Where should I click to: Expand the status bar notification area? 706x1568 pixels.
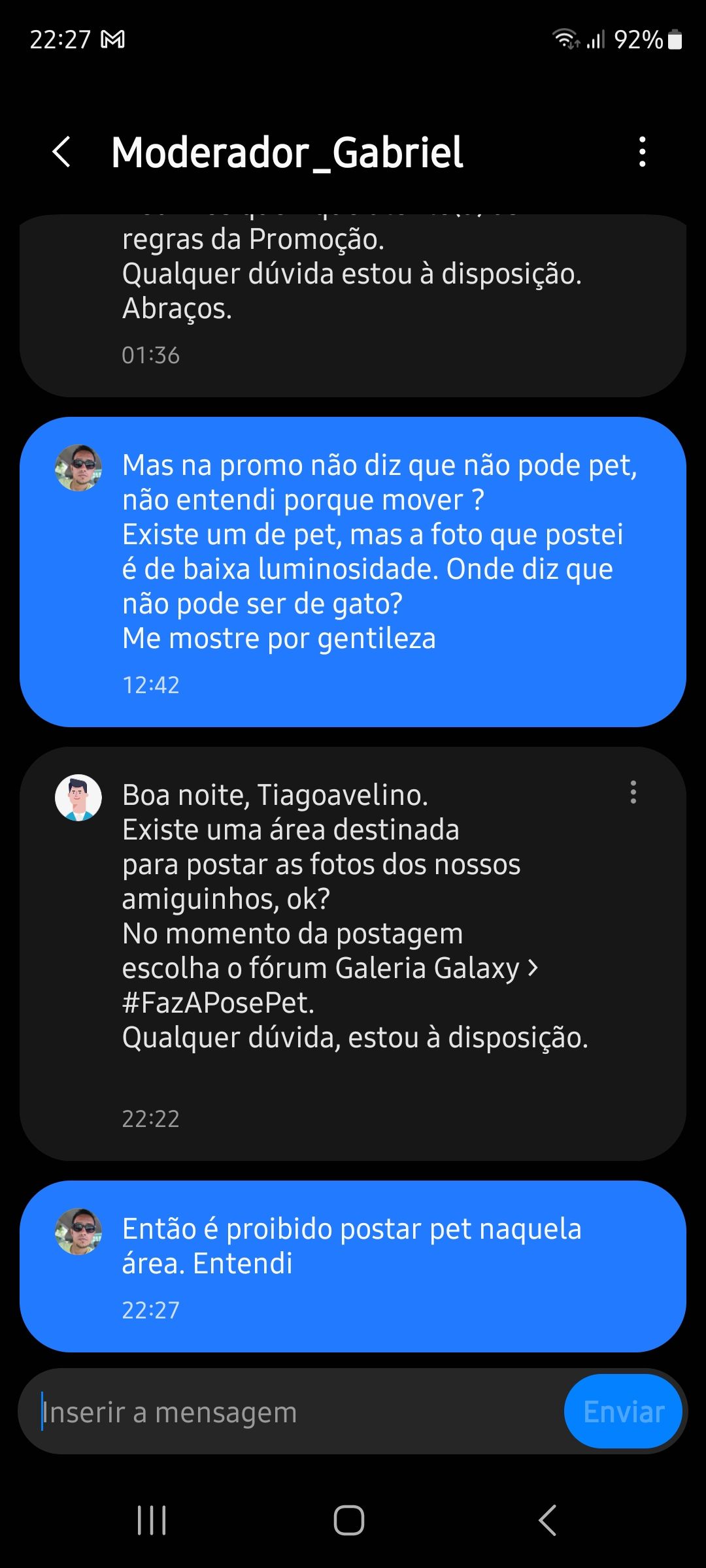tap(353, 41)
